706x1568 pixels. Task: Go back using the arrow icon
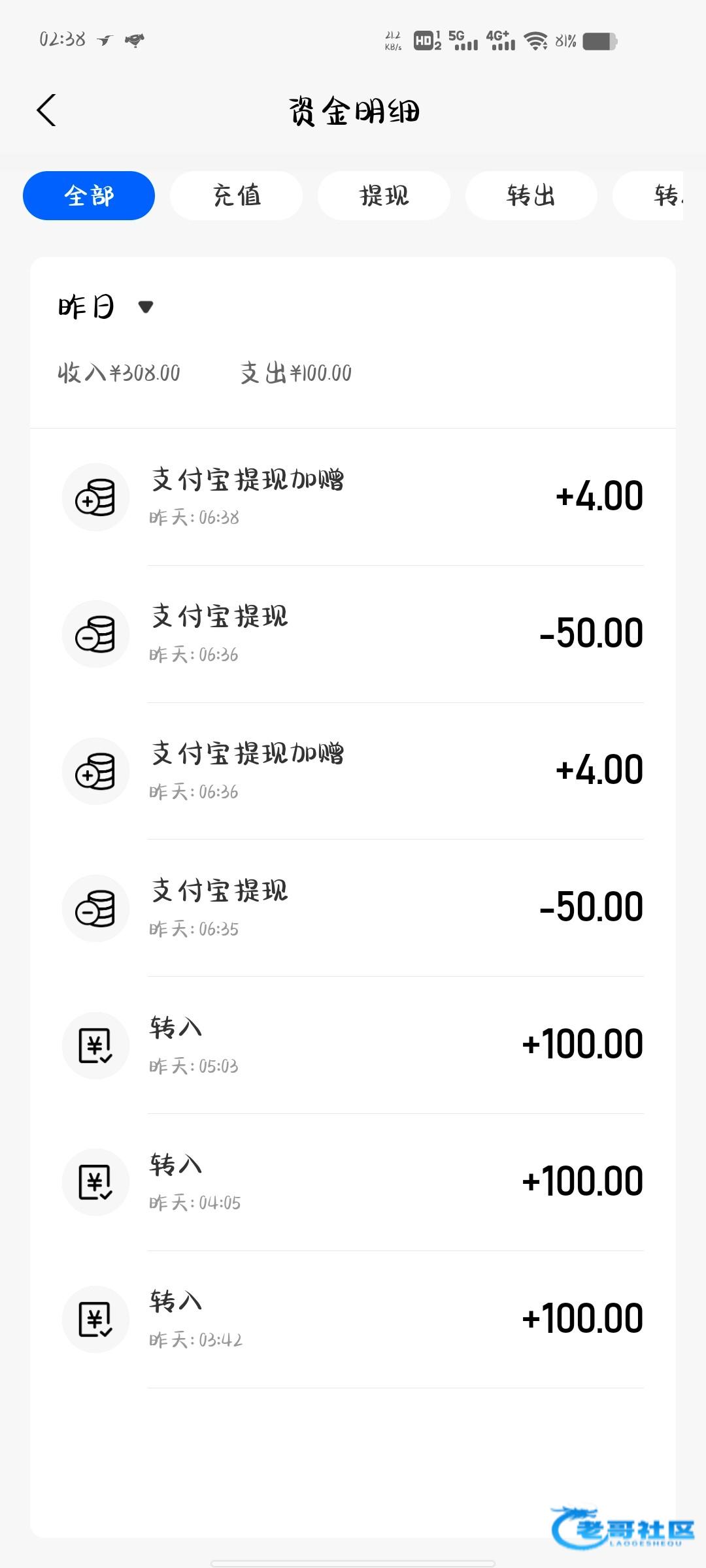click(46, 110)
